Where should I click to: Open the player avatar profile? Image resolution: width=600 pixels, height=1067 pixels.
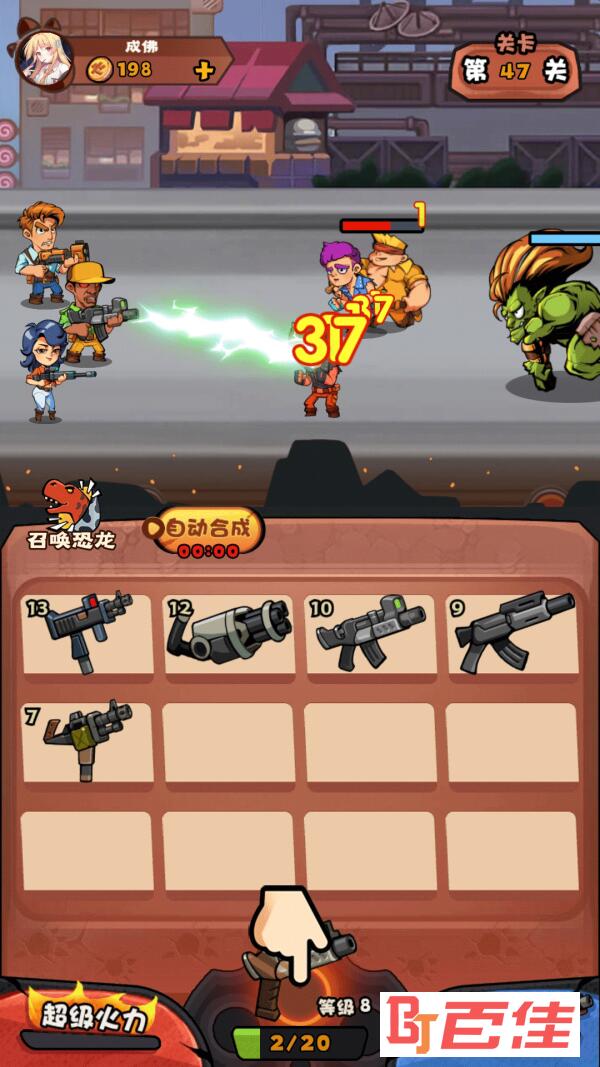tap(43, 57)
